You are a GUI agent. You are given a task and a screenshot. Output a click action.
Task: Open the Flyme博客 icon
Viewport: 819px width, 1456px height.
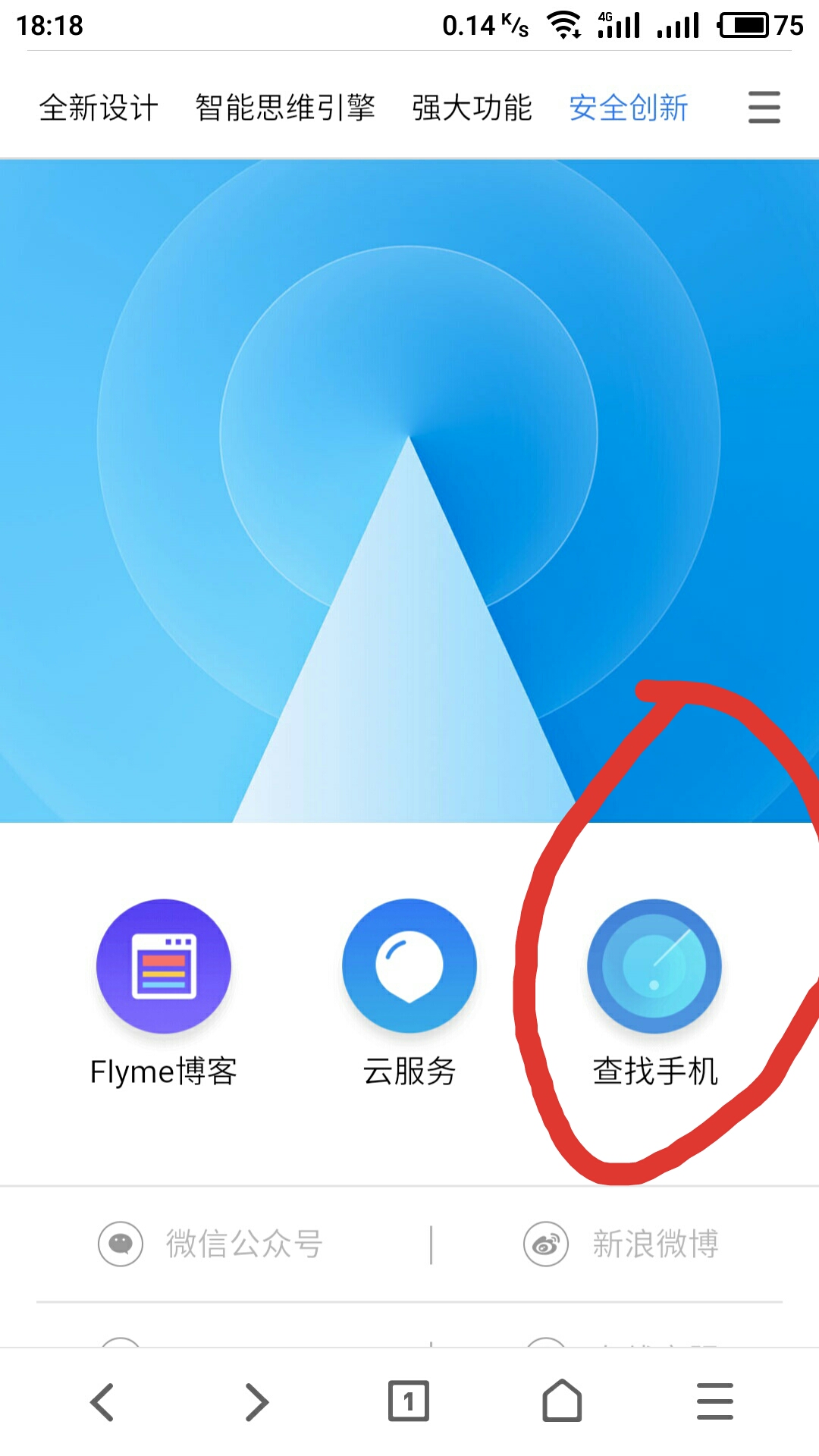[x=163, y=967]
